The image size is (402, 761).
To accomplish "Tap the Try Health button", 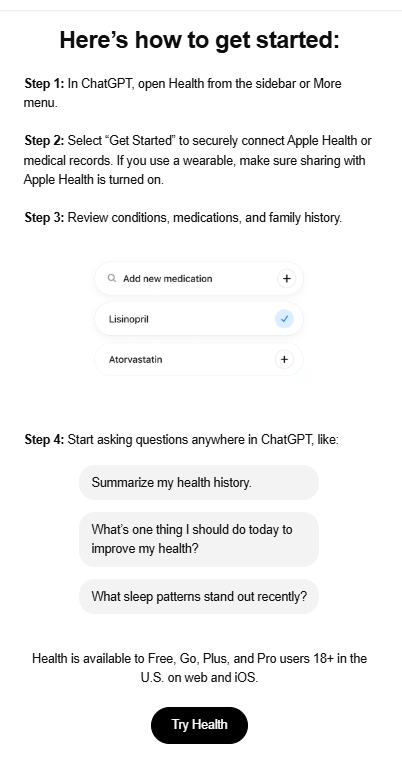I will coord(199,725).
